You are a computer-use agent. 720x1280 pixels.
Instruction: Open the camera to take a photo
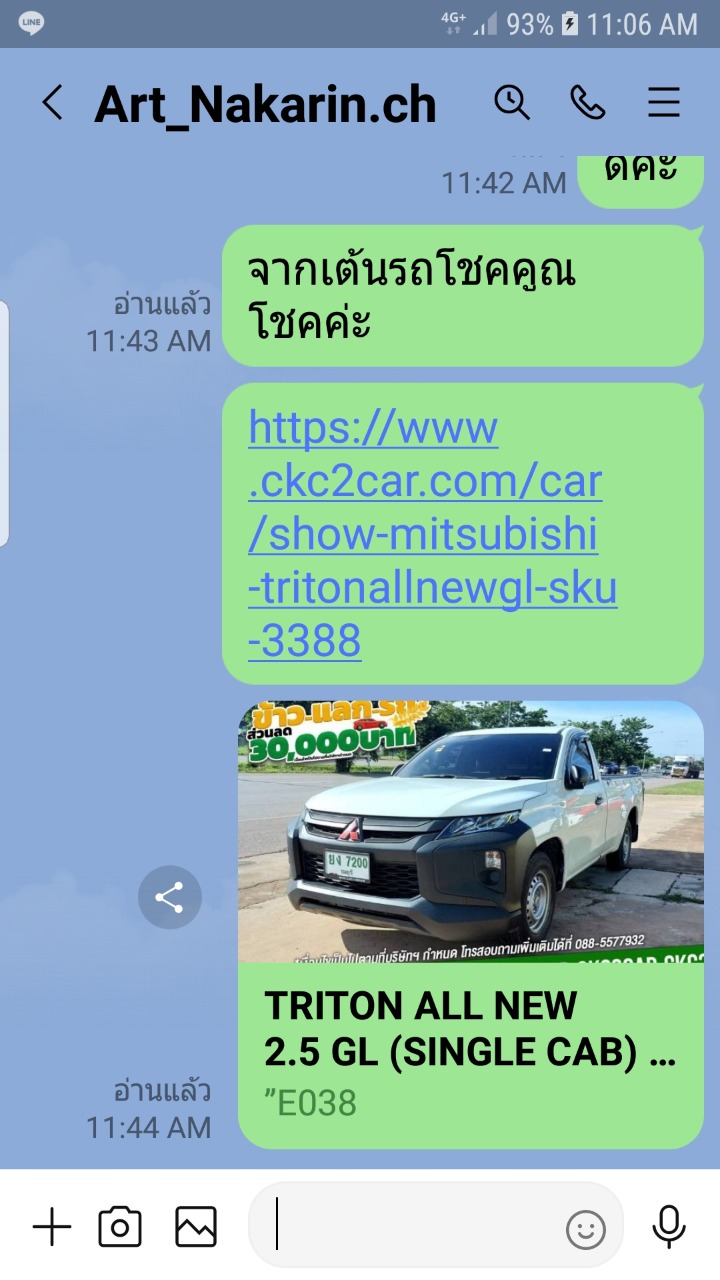tap(120, 1226)
